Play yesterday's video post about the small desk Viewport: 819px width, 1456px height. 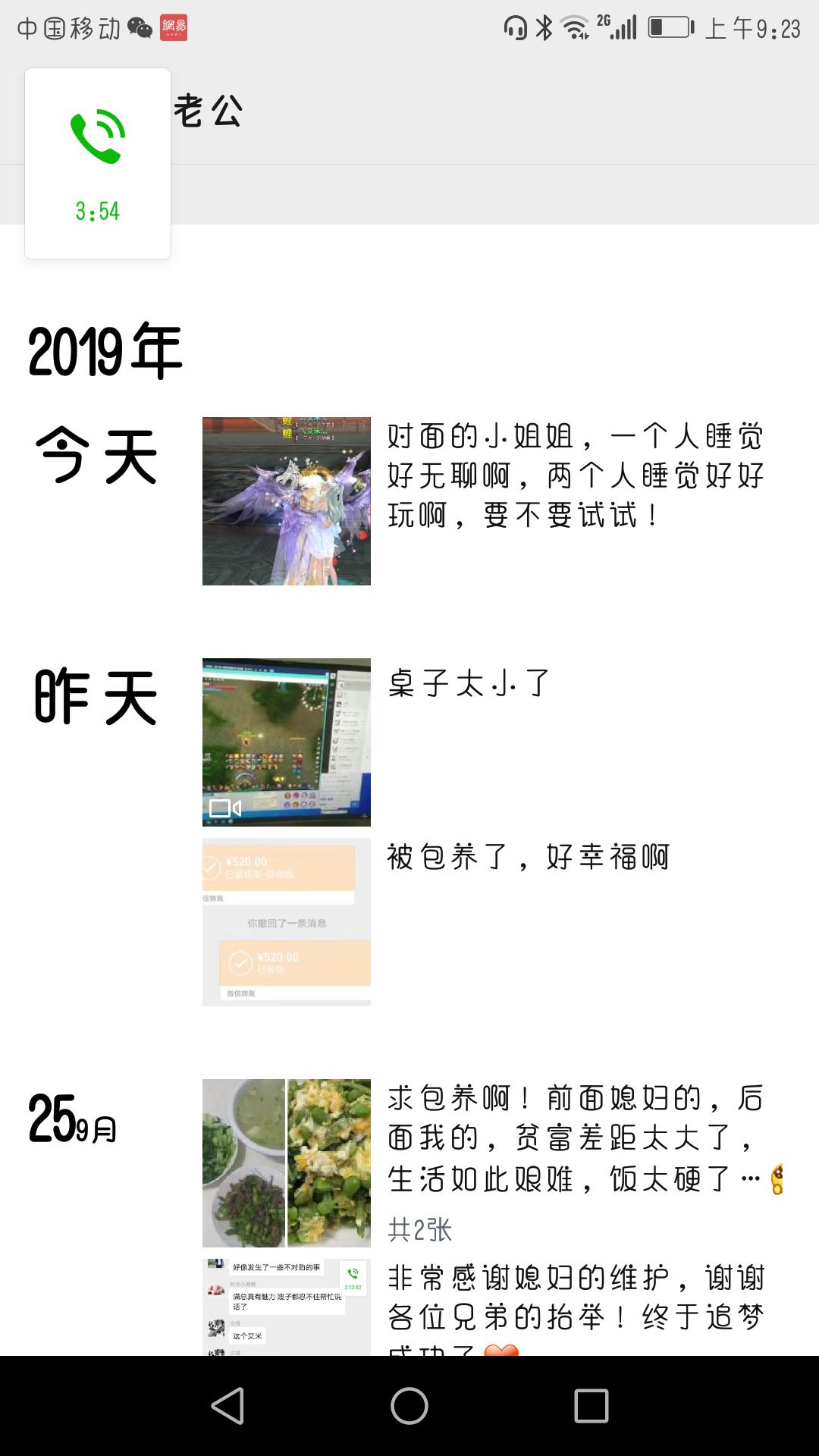[287, 742]
